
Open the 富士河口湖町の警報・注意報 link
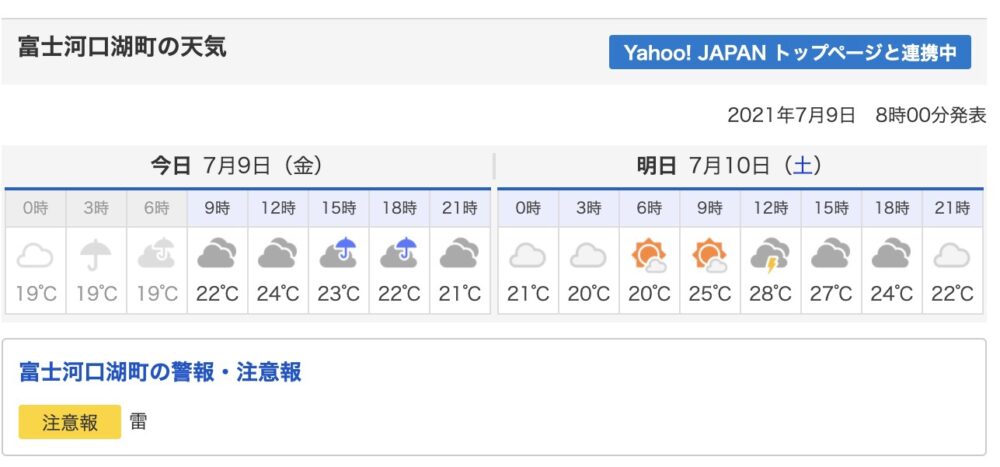point(160,372)
